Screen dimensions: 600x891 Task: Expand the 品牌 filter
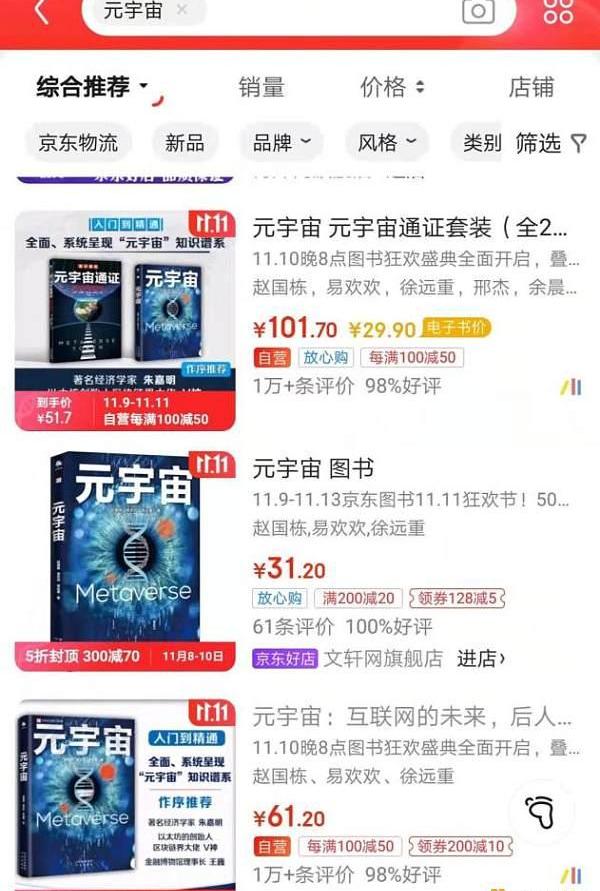[x=282, y=143]
